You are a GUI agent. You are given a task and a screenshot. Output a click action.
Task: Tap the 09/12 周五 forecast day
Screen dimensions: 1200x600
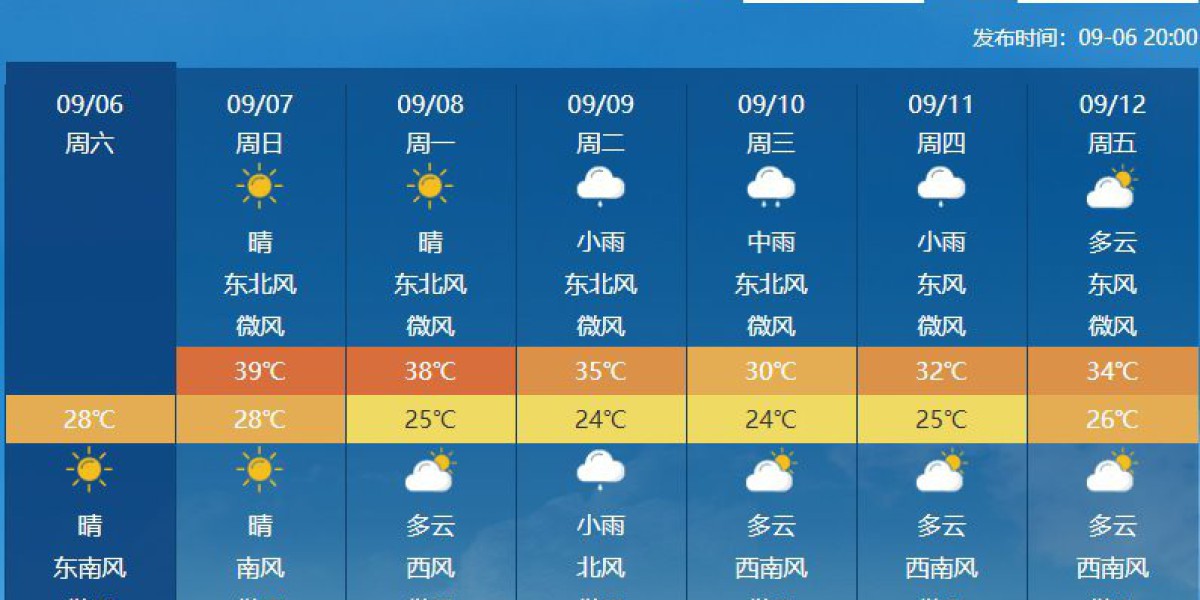click(x=1112, y=123)
